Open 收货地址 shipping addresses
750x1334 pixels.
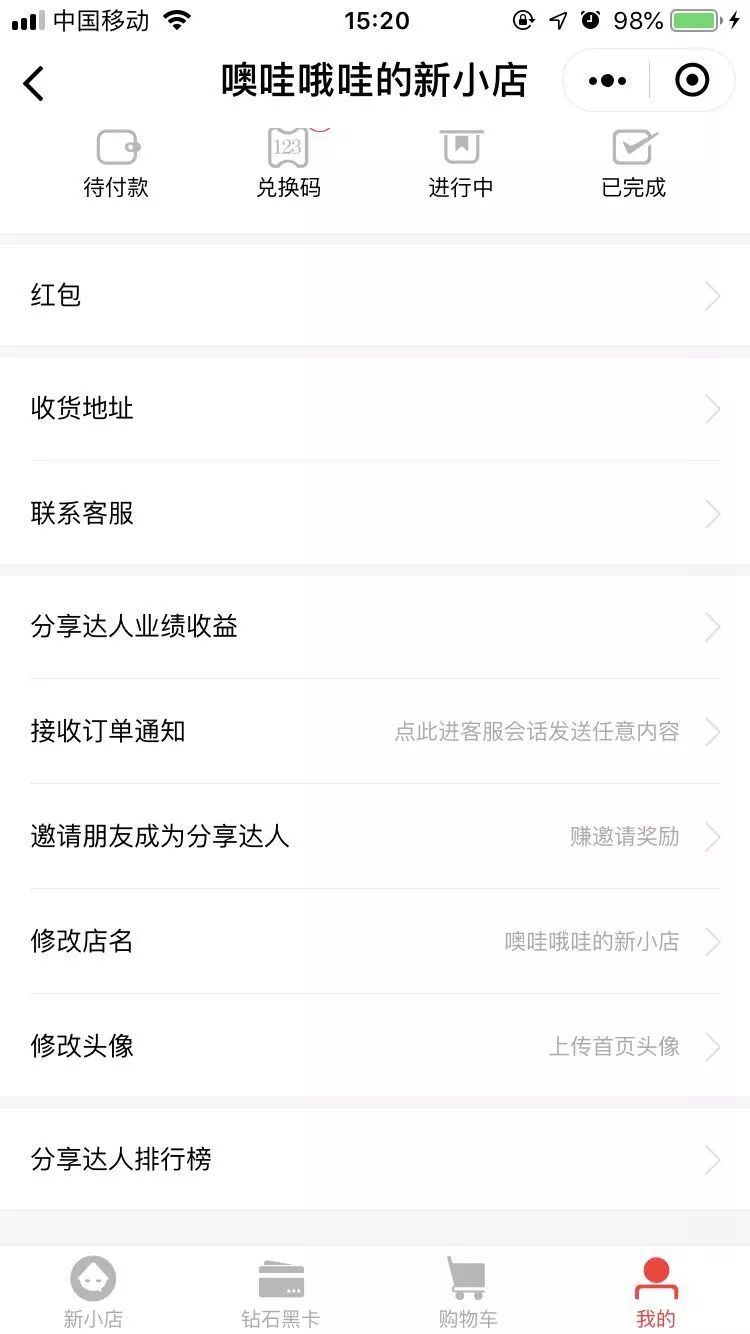pos(375,408)
